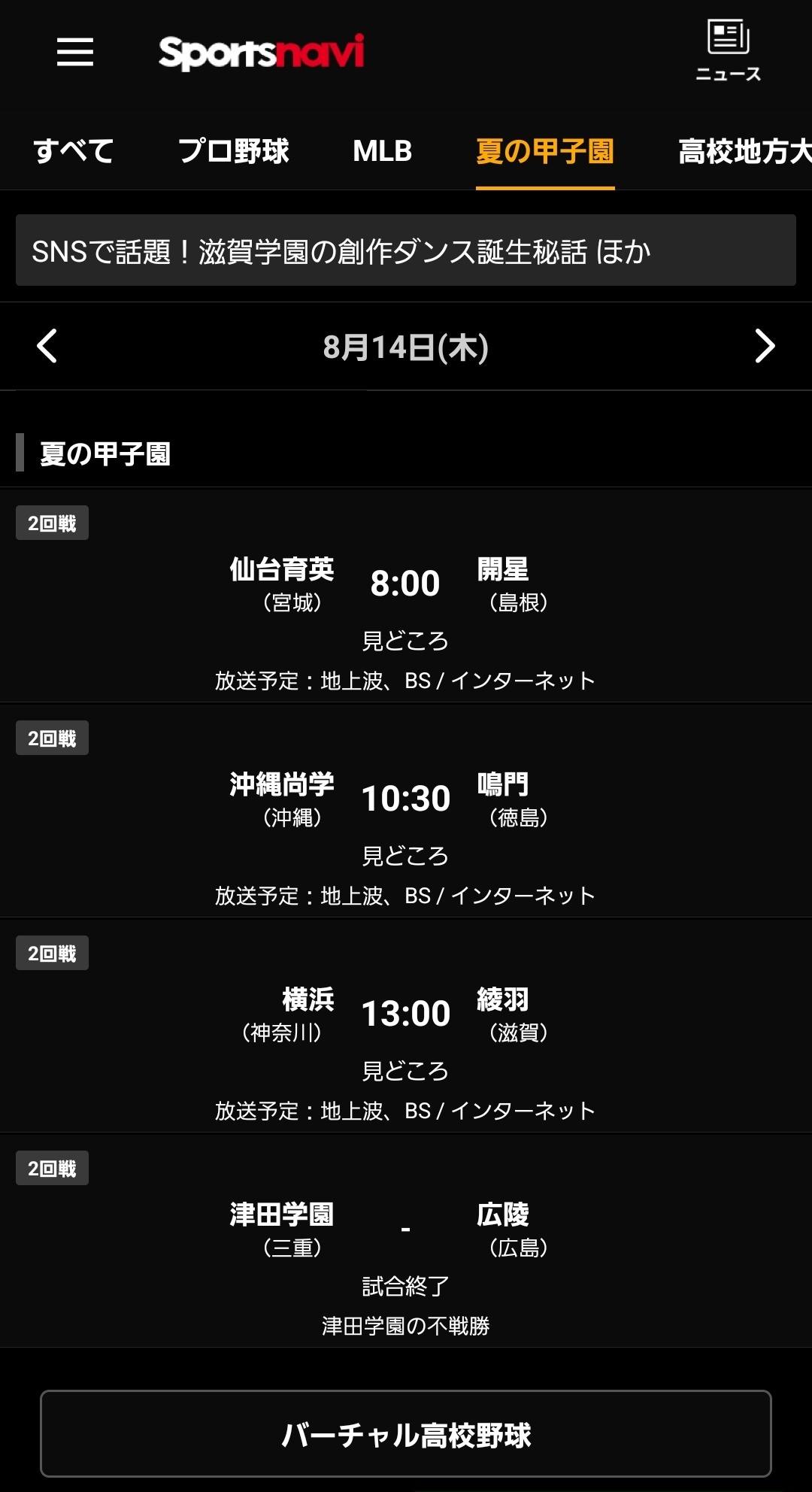Open the 横浜 vs 綾羽 game
Screen dimensions: 812x1492
[406, 1026]
